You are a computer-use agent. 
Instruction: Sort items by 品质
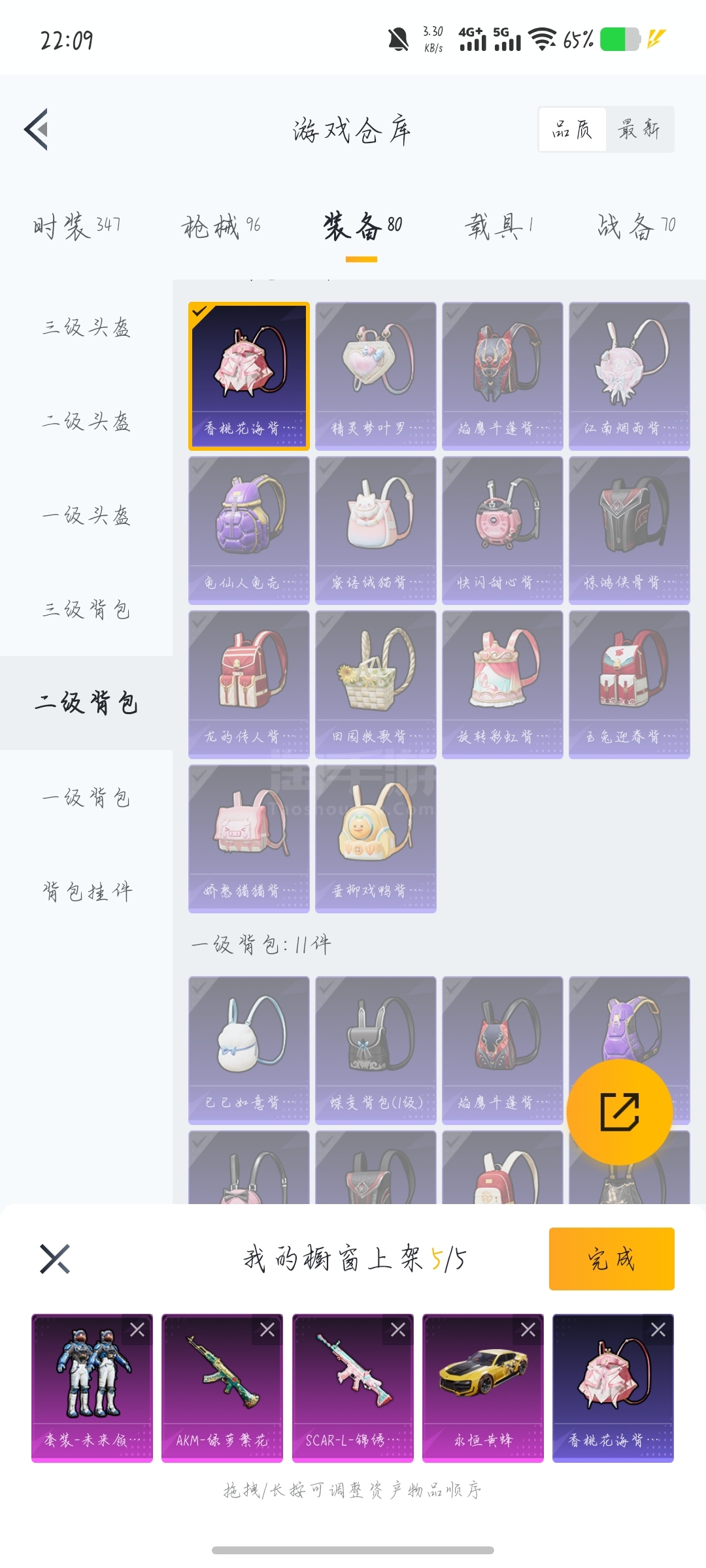point(573,129)
